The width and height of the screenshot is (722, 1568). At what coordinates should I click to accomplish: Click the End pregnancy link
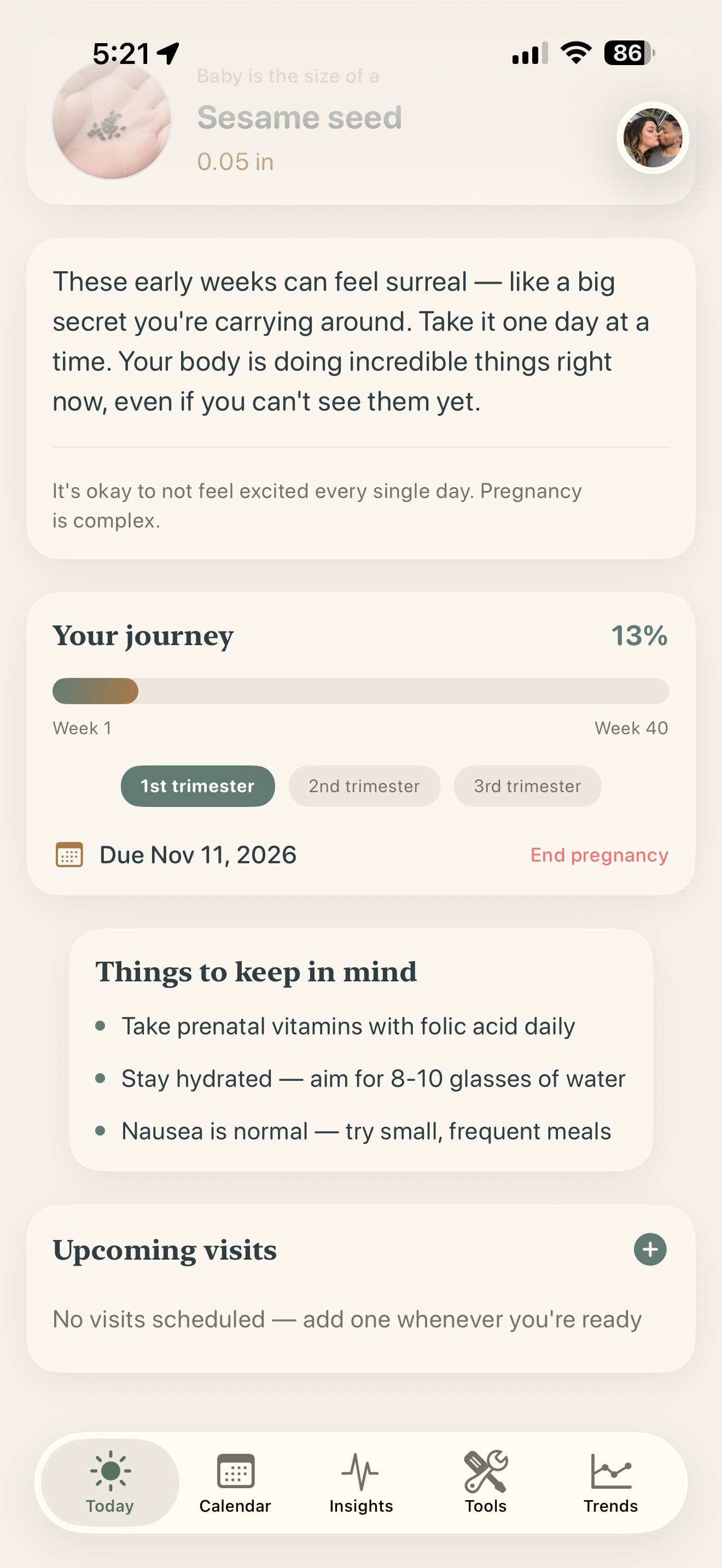tap(599, 855)
